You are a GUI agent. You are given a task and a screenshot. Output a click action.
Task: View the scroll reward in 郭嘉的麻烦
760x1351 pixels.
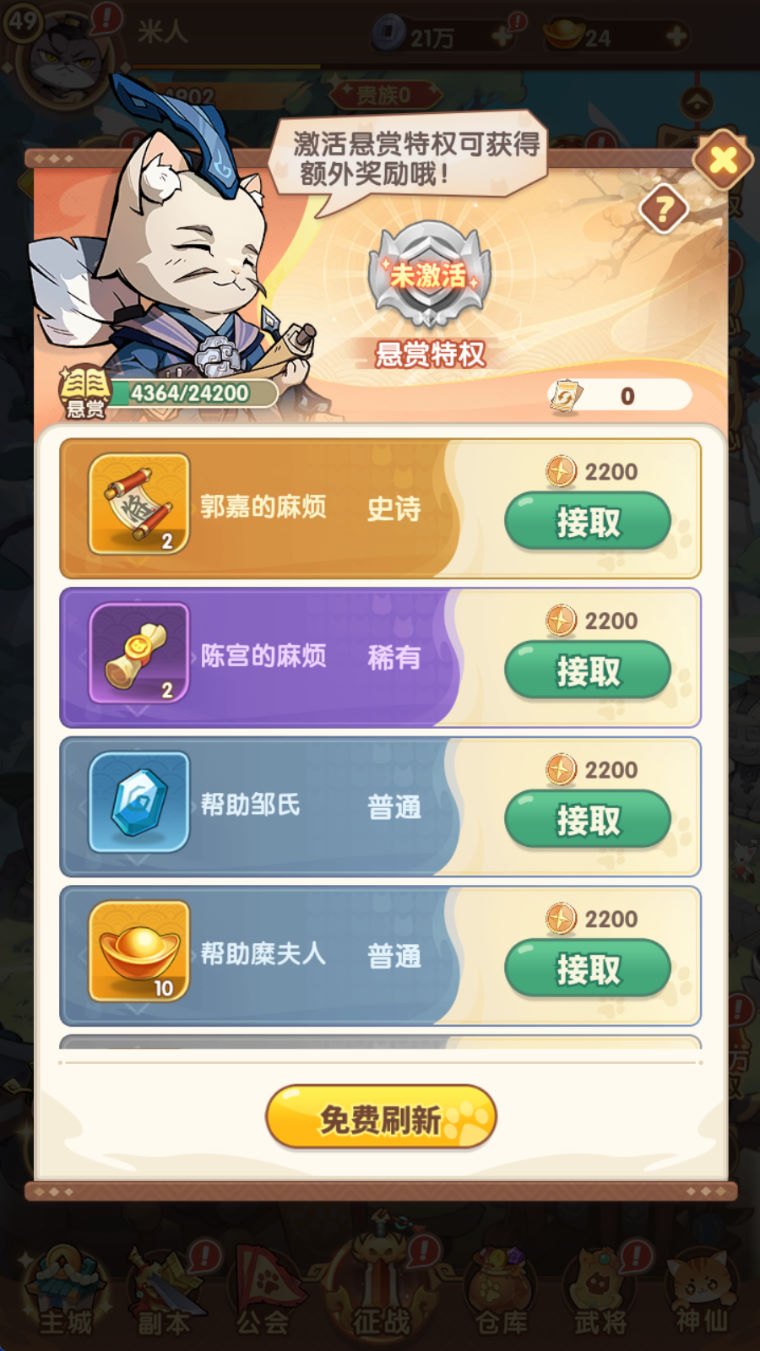click(x=139, y=504)
